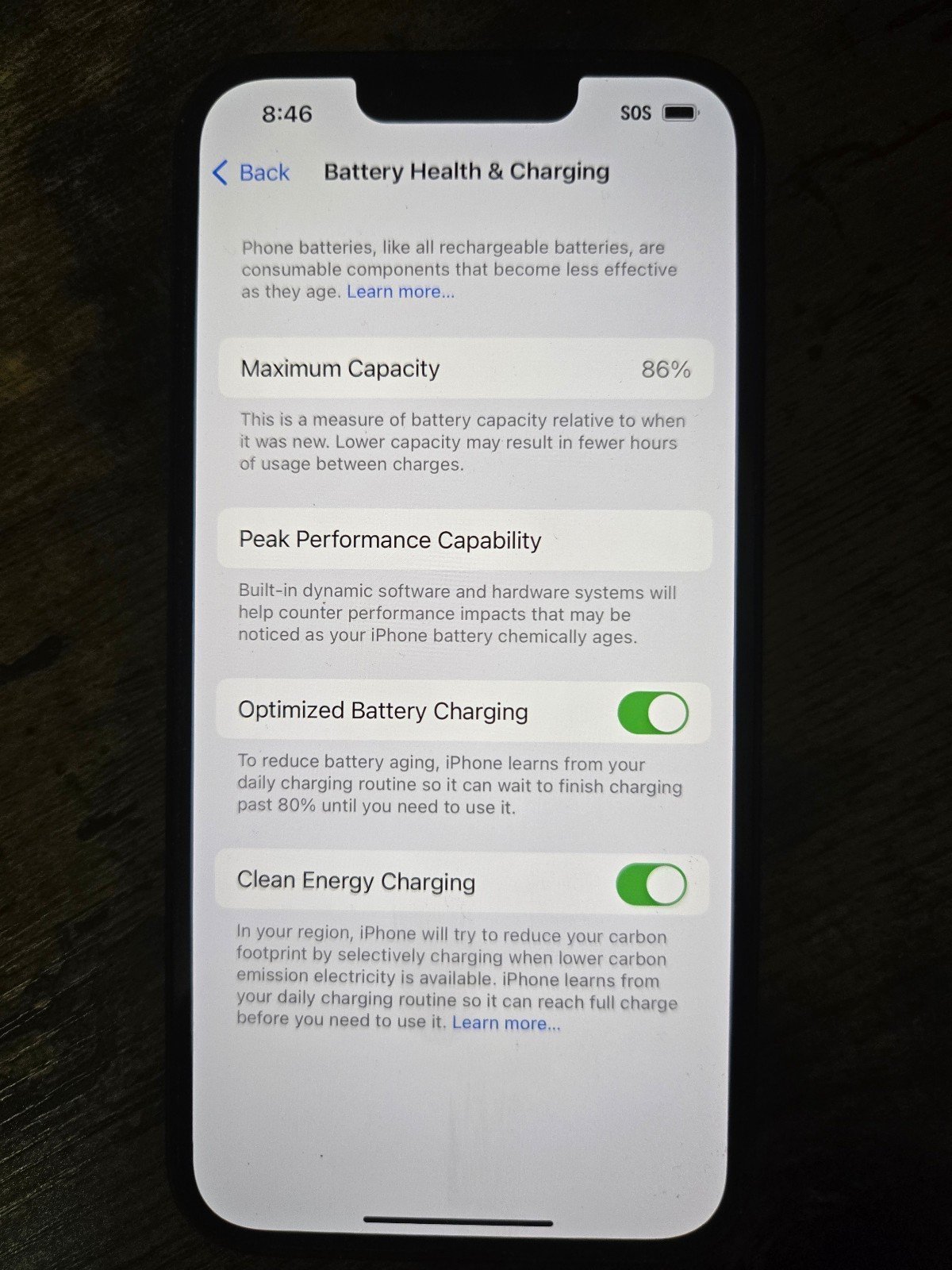The image size is (952, 1270).
Task: Go back to the previous Battery screen
Action: (x=252, y=172)
